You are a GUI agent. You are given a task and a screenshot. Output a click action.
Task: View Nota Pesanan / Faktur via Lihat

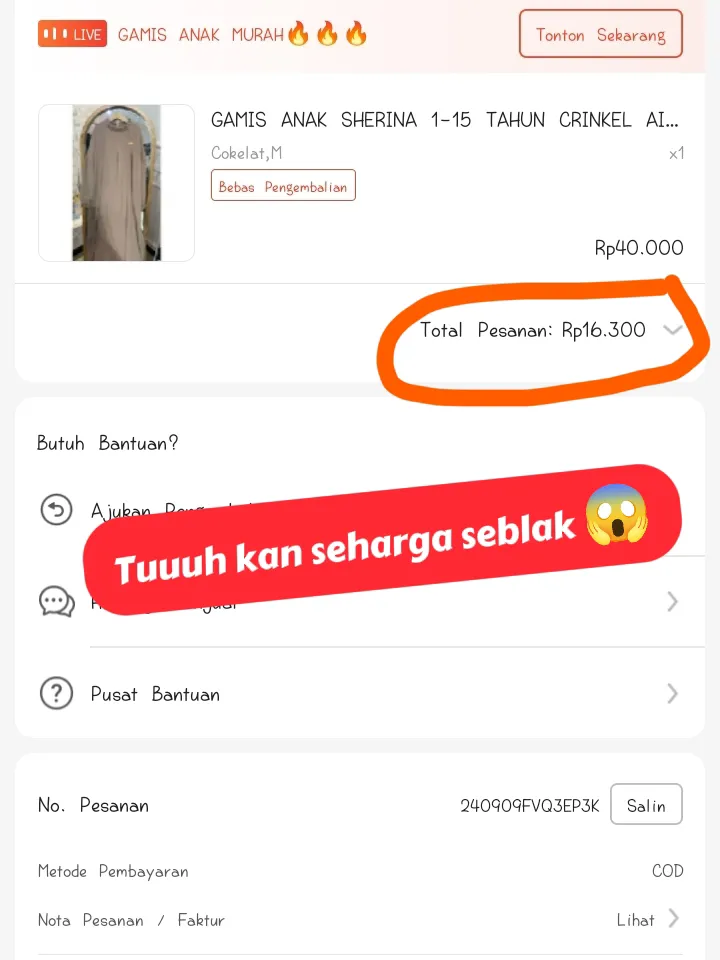(x=646, y=920)
